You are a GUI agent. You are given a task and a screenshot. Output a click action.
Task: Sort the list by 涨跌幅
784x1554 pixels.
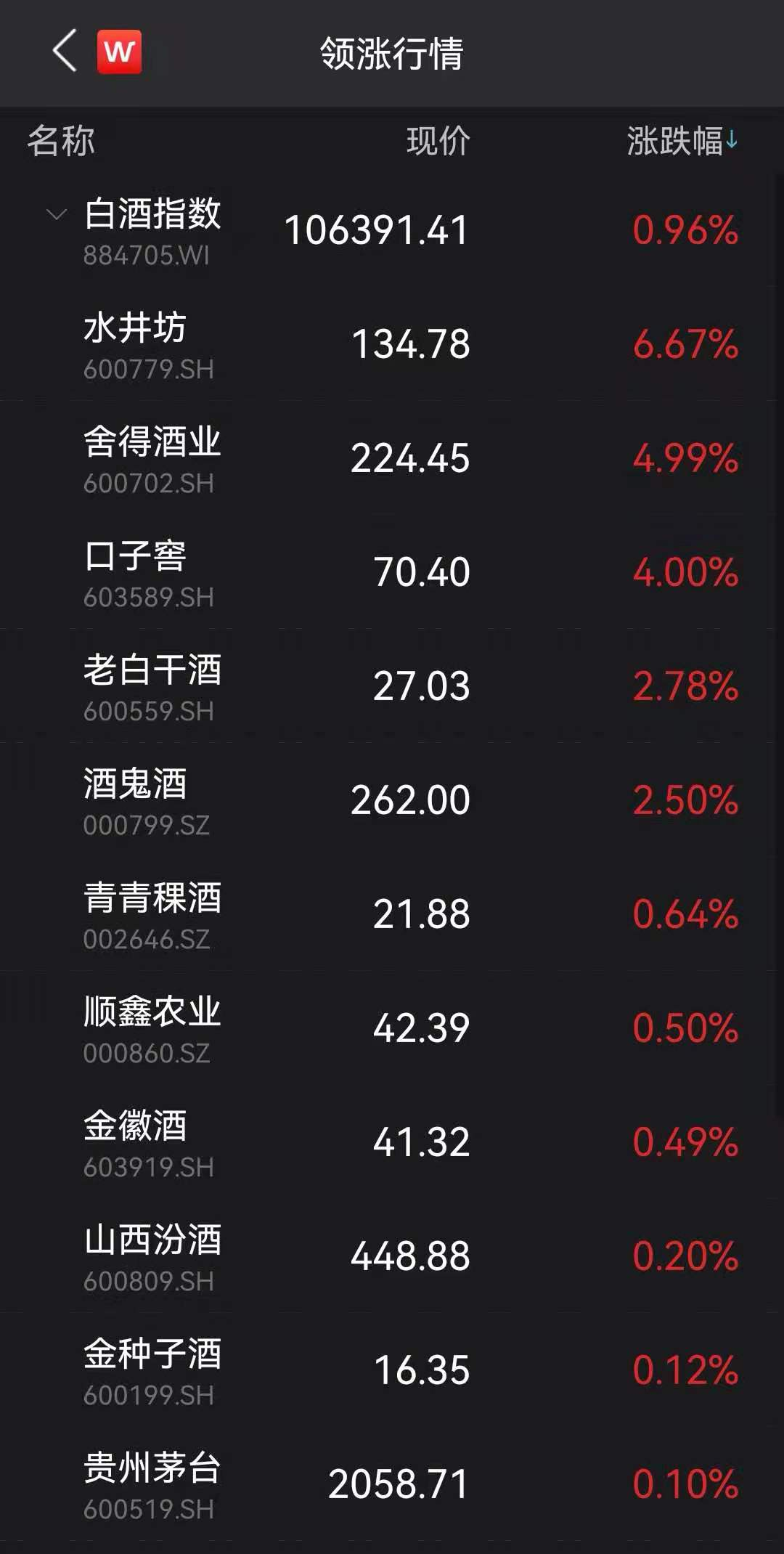tap(682, 140)
